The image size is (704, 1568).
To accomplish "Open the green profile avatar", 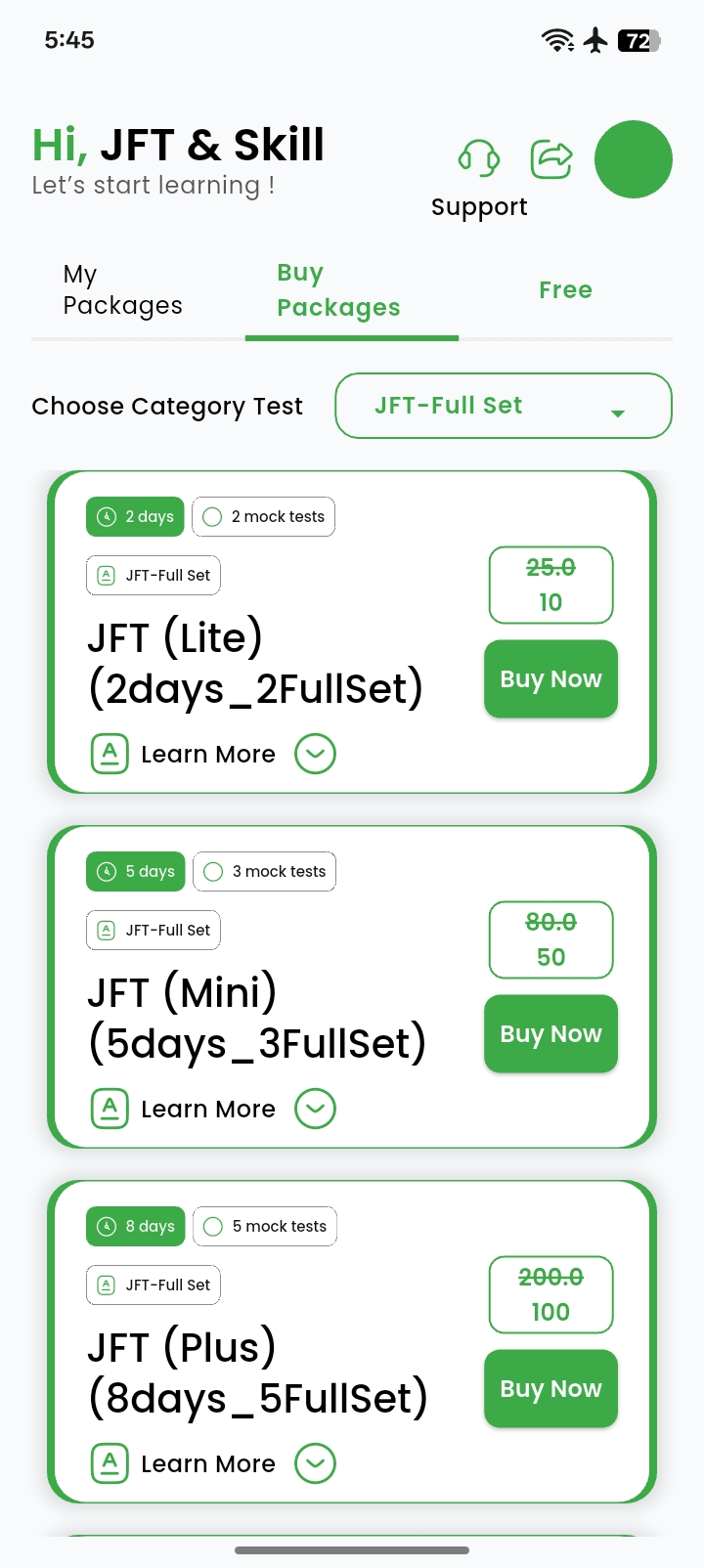I will (x=633, y=159).
